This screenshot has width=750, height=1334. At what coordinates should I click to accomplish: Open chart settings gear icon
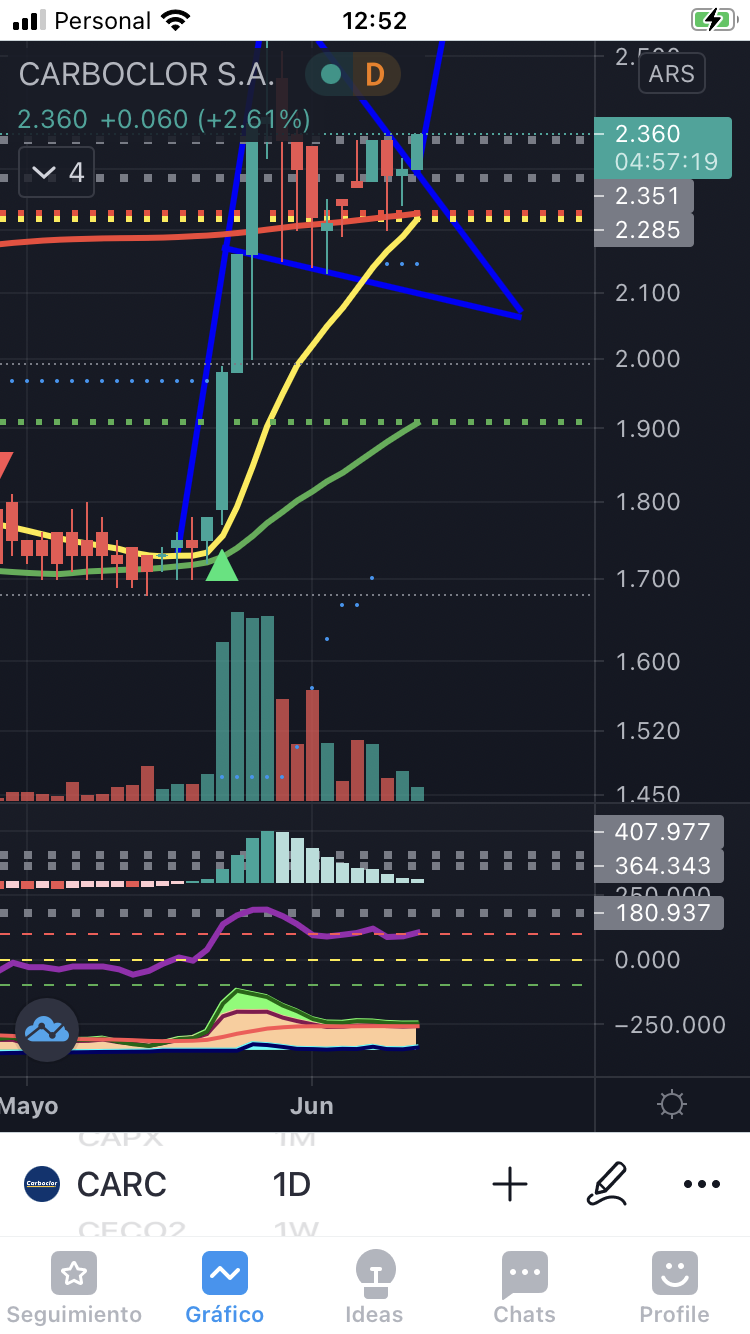click(x=672, y=1105)
